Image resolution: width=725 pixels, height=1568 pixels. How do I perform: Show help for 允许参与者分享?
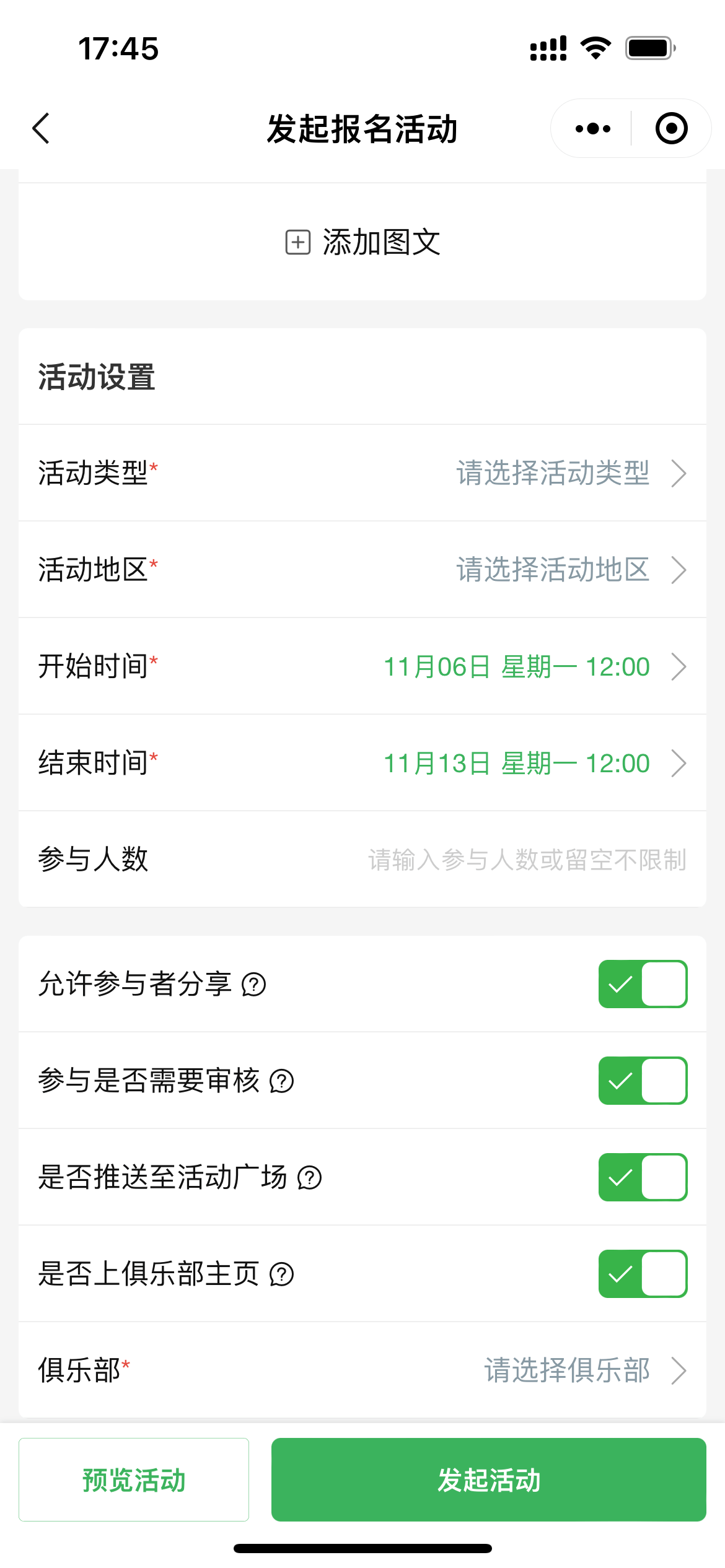tap(254, 985)
